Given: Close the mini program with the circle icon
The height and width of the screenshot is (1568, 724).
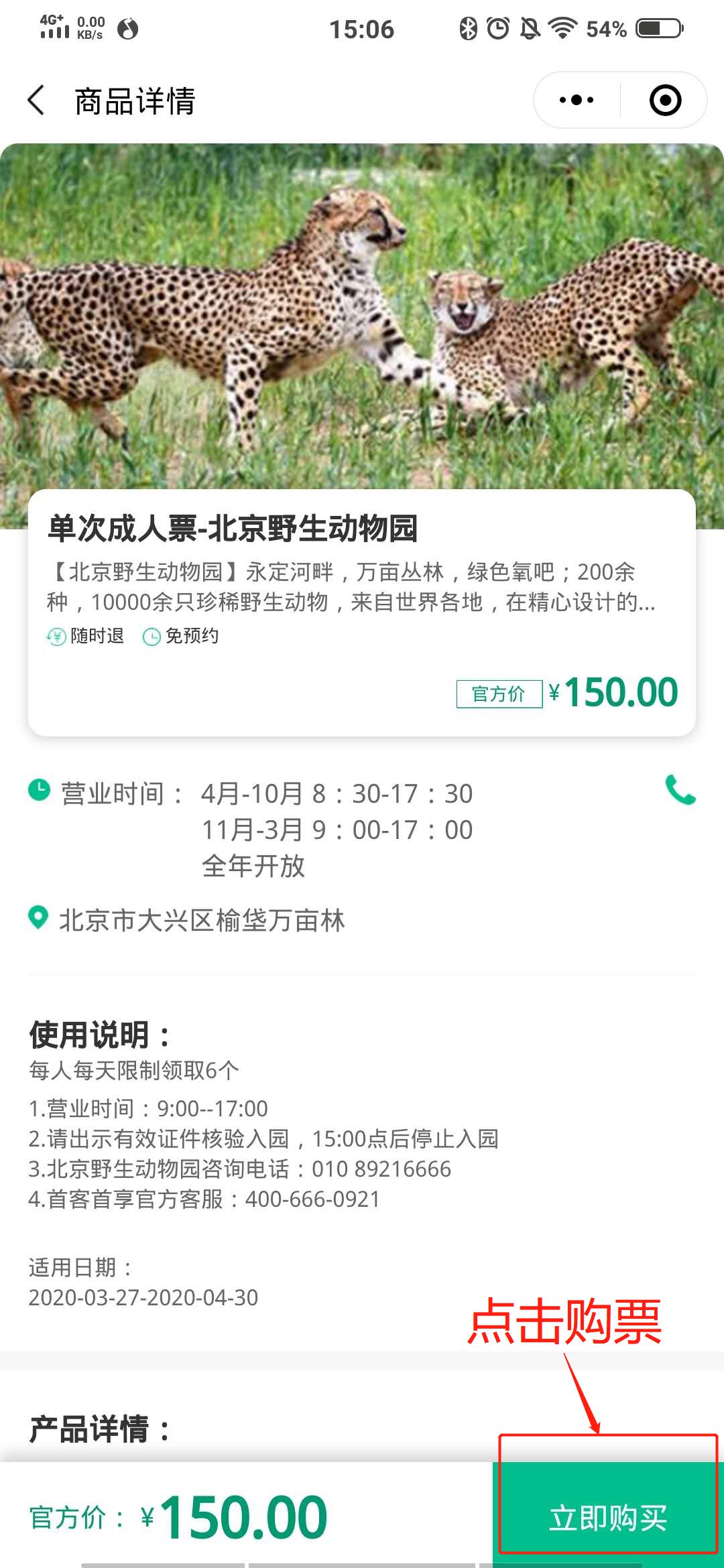Looking at the screenshot, I should tap(665, 101).
